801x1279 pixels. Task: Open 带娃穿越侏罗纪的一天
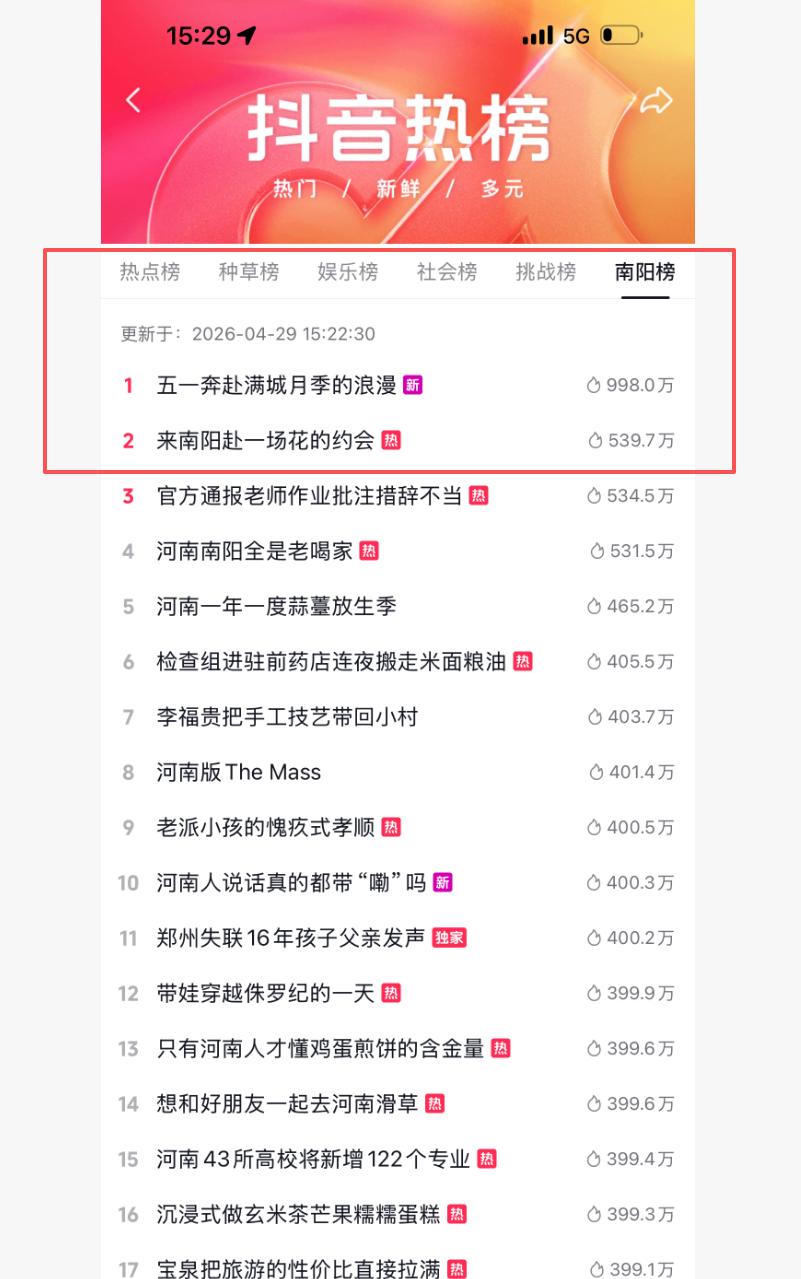click(x=265, y=993)
